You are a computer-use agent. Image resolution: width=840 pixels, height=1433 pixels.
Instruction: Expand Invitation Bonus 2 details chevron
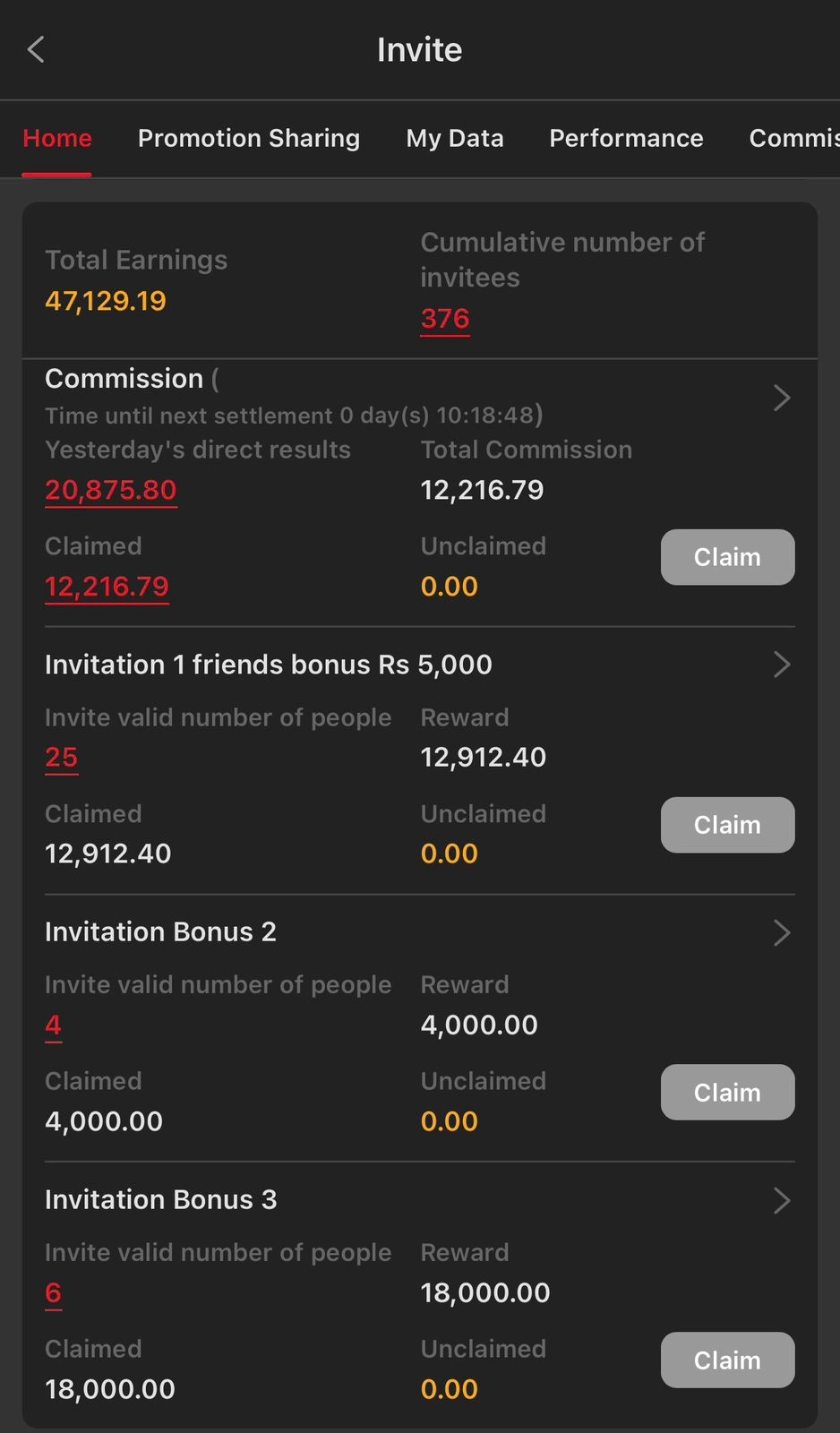pos(780,932)
